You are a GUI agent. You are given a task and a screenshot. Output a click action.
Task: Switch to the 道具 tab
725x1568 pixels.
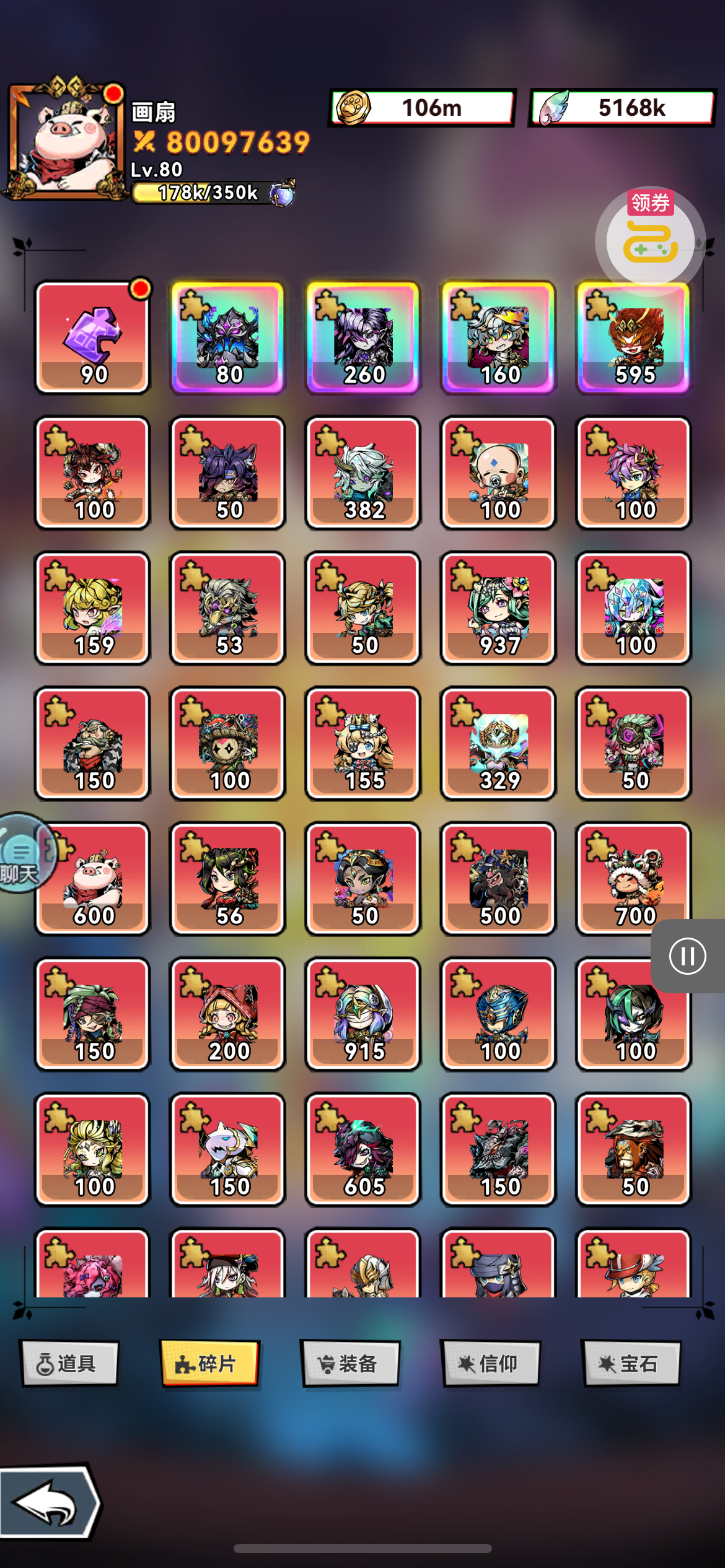point(69,1363)
